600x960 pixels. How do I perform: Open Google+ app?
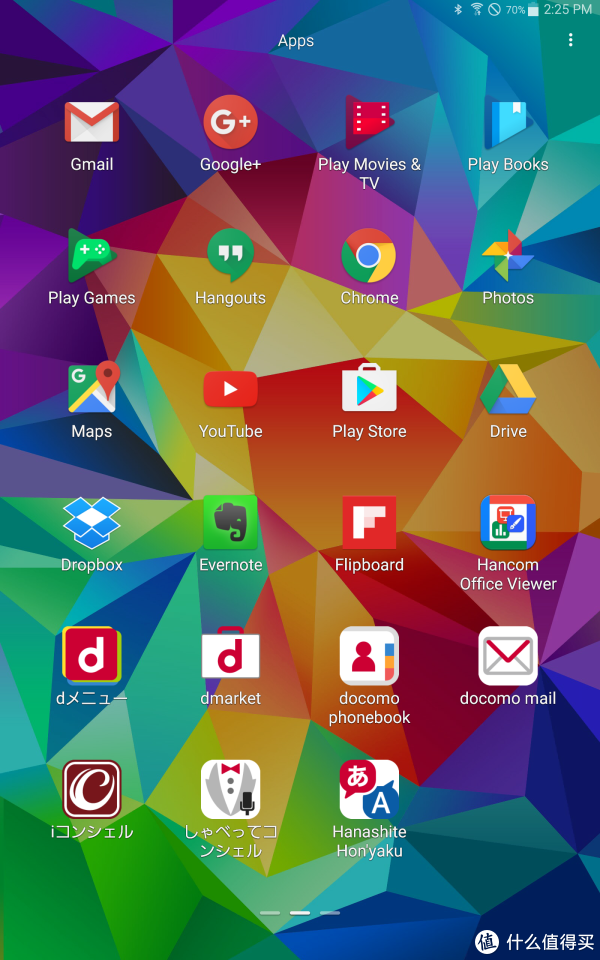point(231,124)
